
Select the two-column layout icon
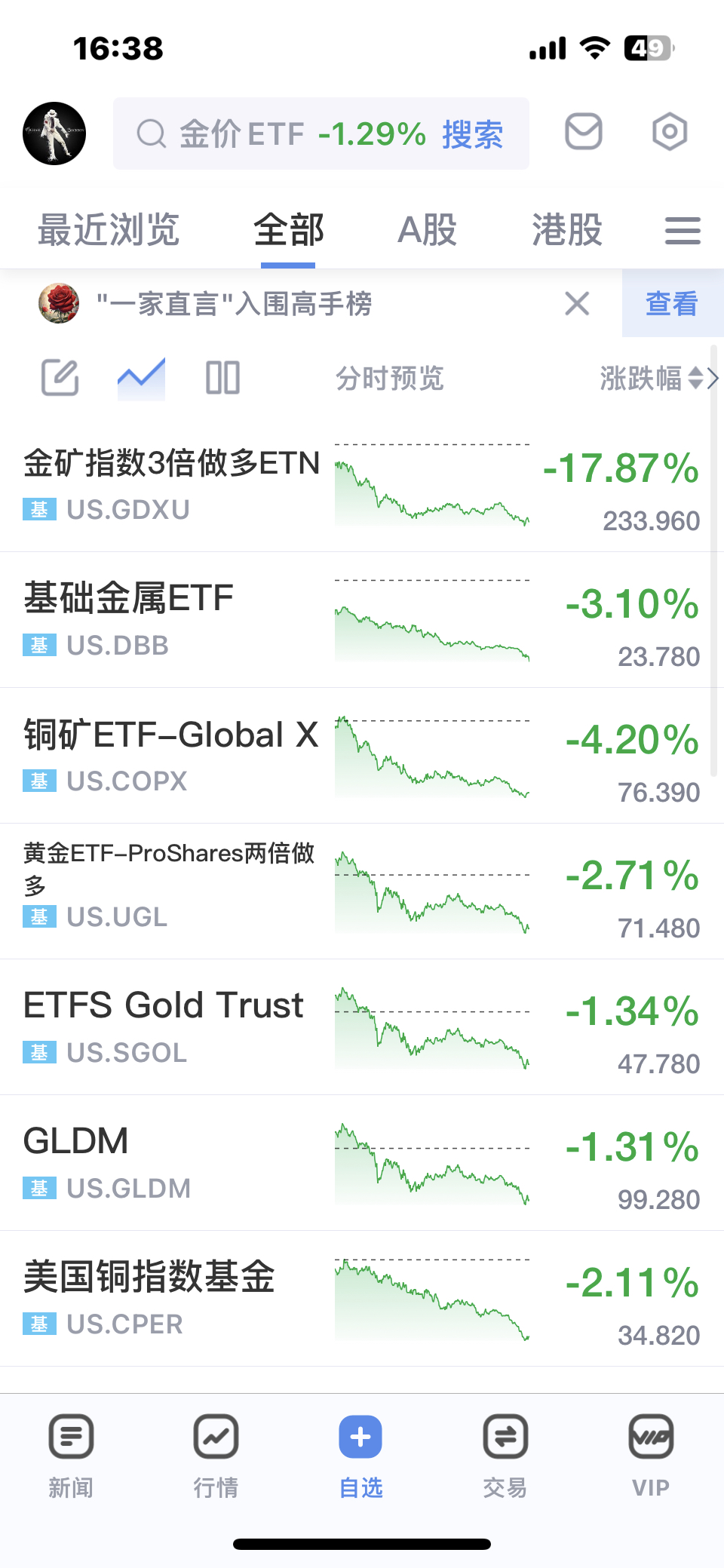[x=222, y=377]
